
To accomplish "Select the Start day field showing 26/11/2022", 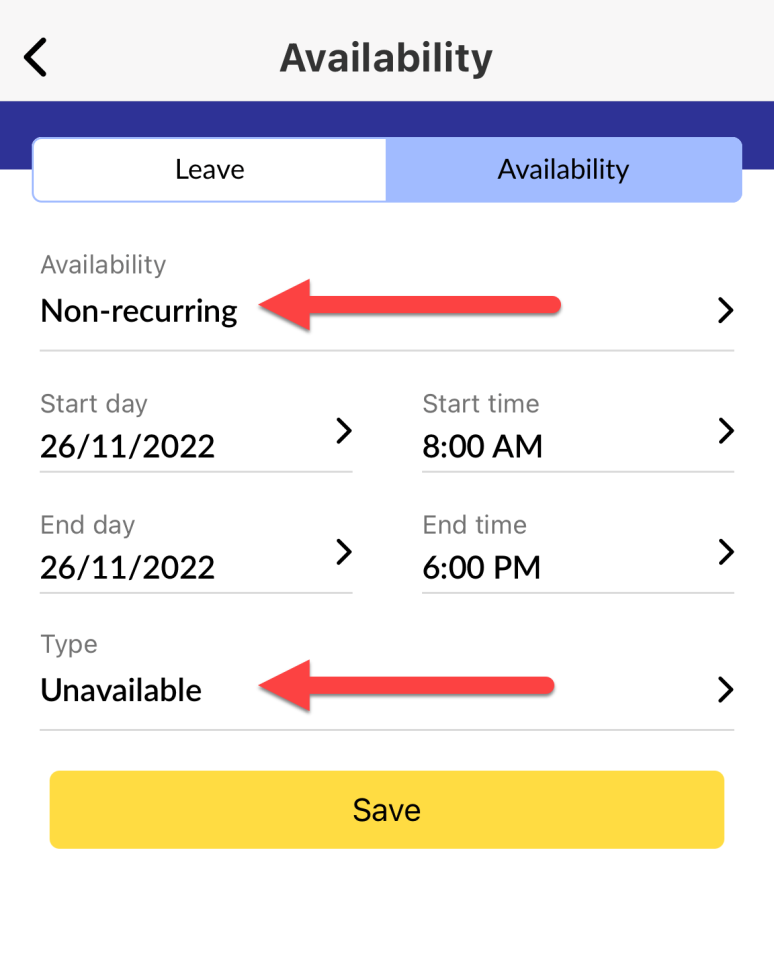I will (x=128, y=447).
